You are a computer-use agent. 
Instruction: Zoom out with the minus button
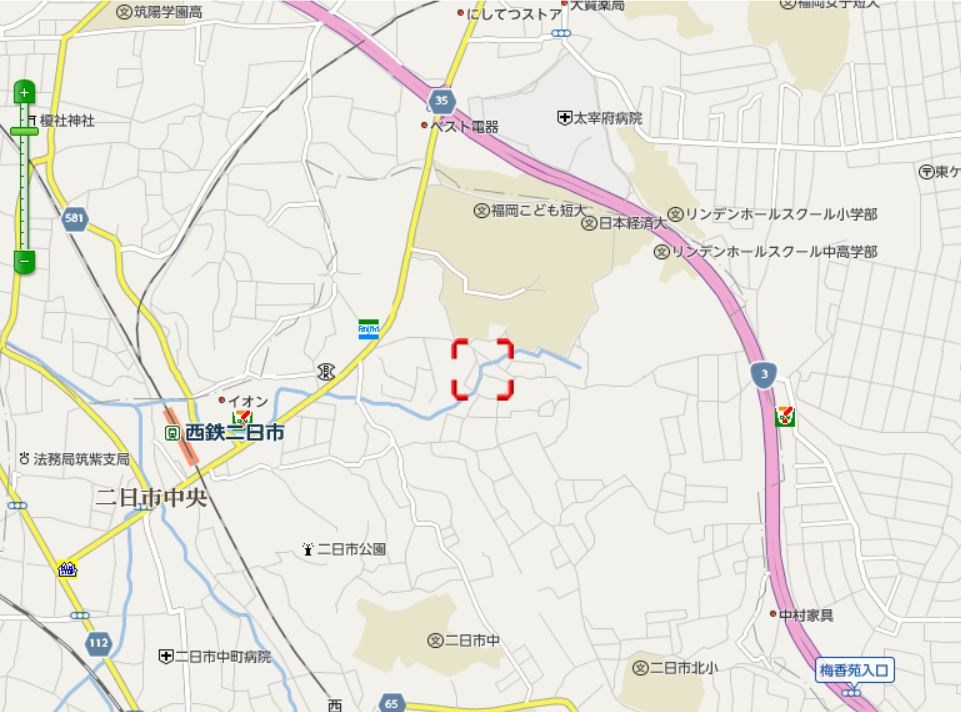(x=25, y=262)
